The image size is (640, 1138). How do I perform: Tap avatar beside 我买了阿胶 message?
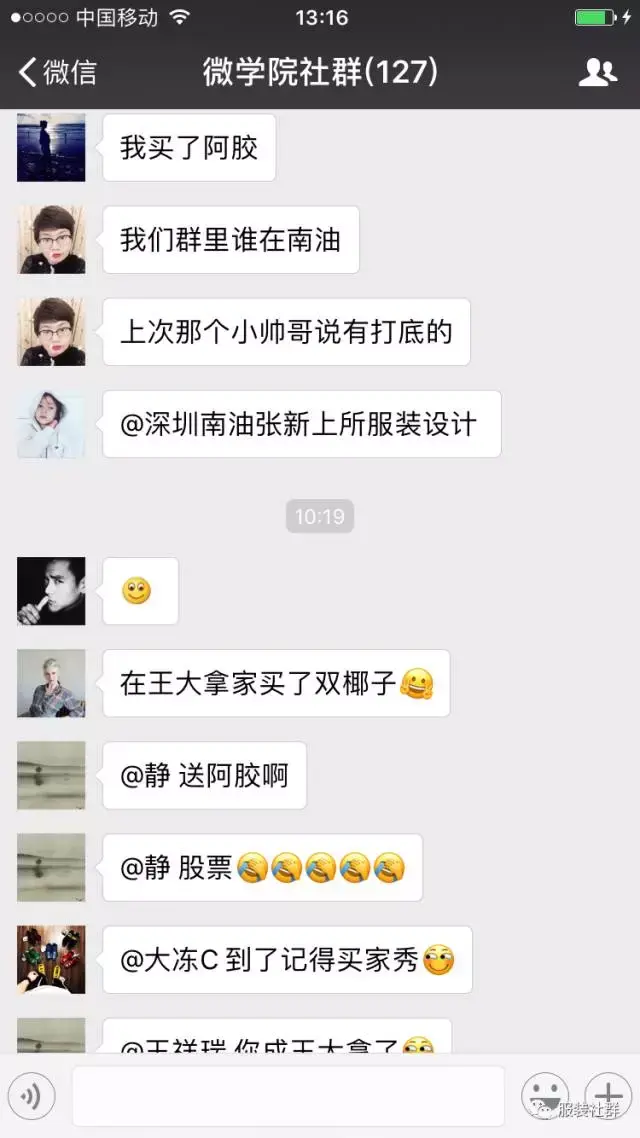(51, 148)
